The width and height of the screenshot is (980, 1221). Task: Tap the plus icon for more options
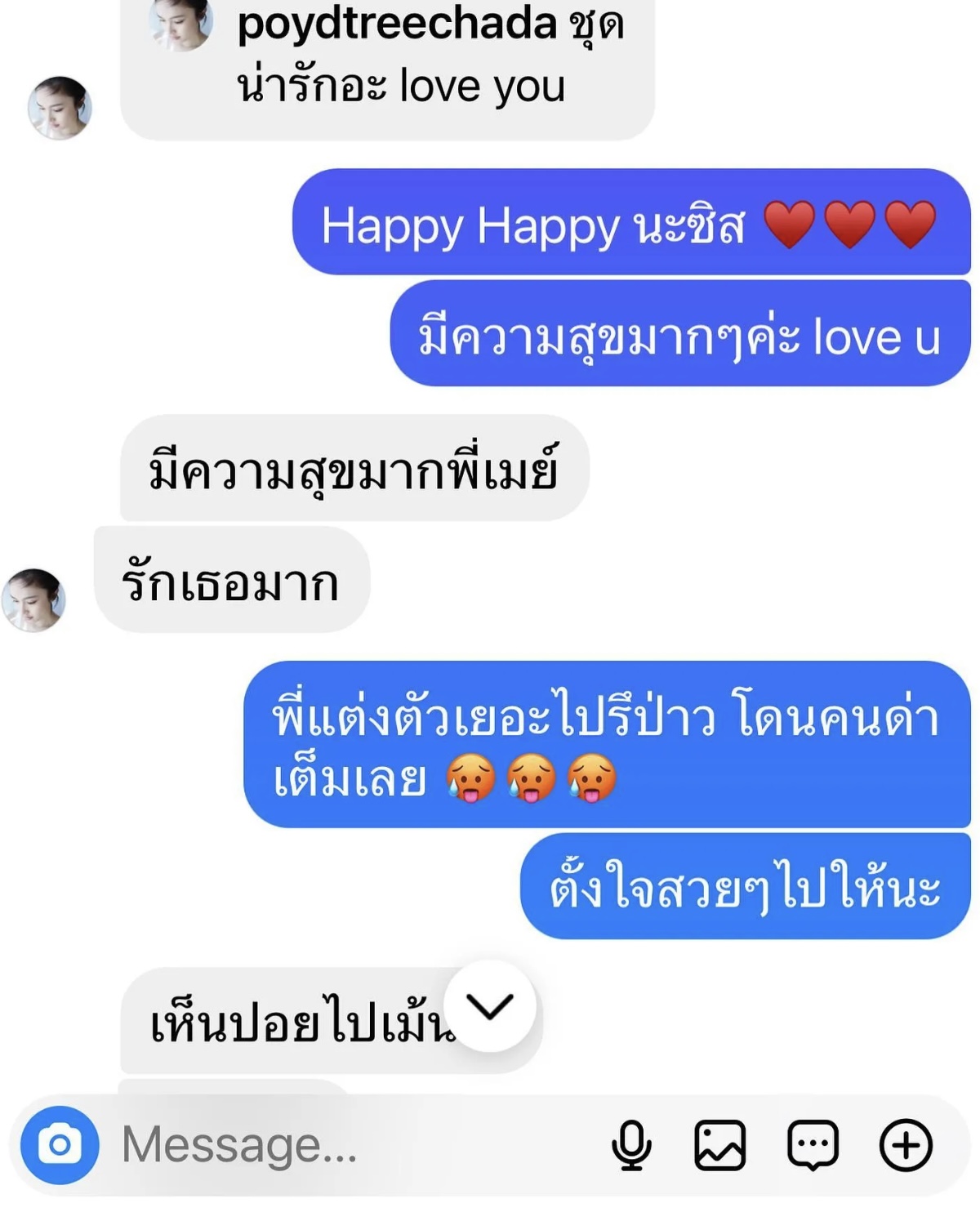pyautogui.click(x=906, y=1145)
